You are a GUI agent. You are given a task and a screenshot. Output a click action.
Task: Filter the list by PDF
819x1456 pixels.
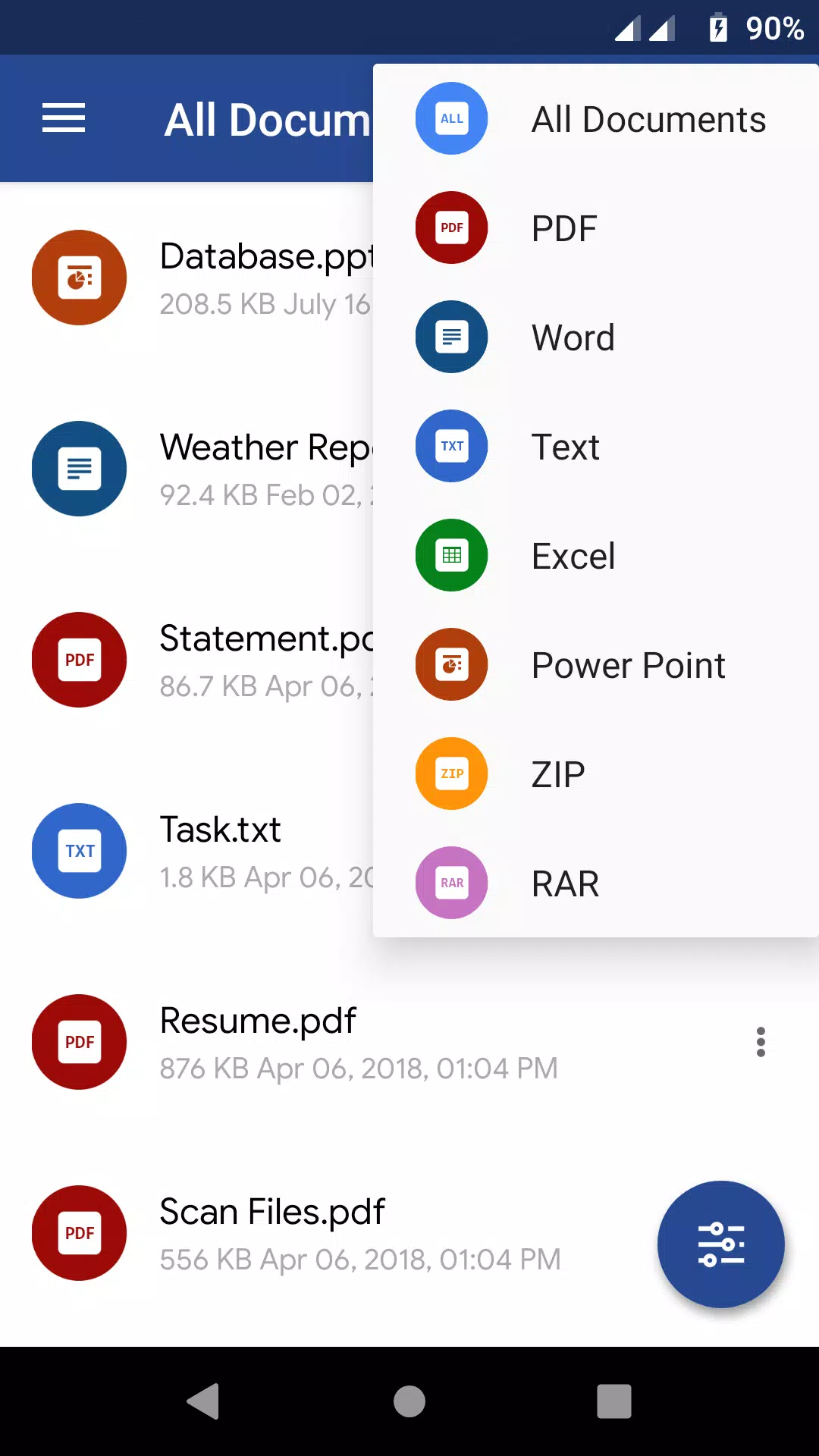point(596,228)
